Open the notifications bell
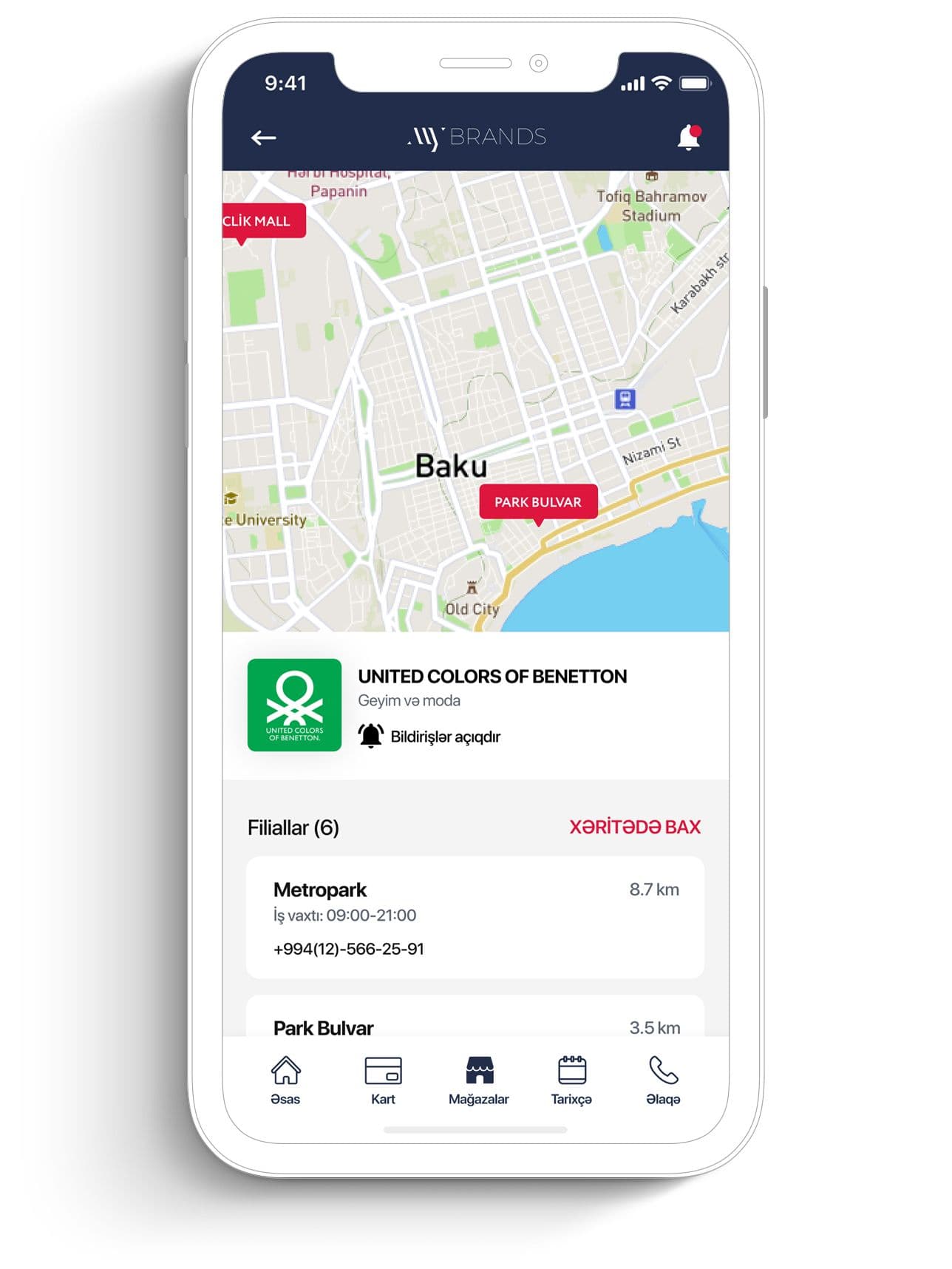This screenshot has width=952, height=1269. tap(689, 138)
